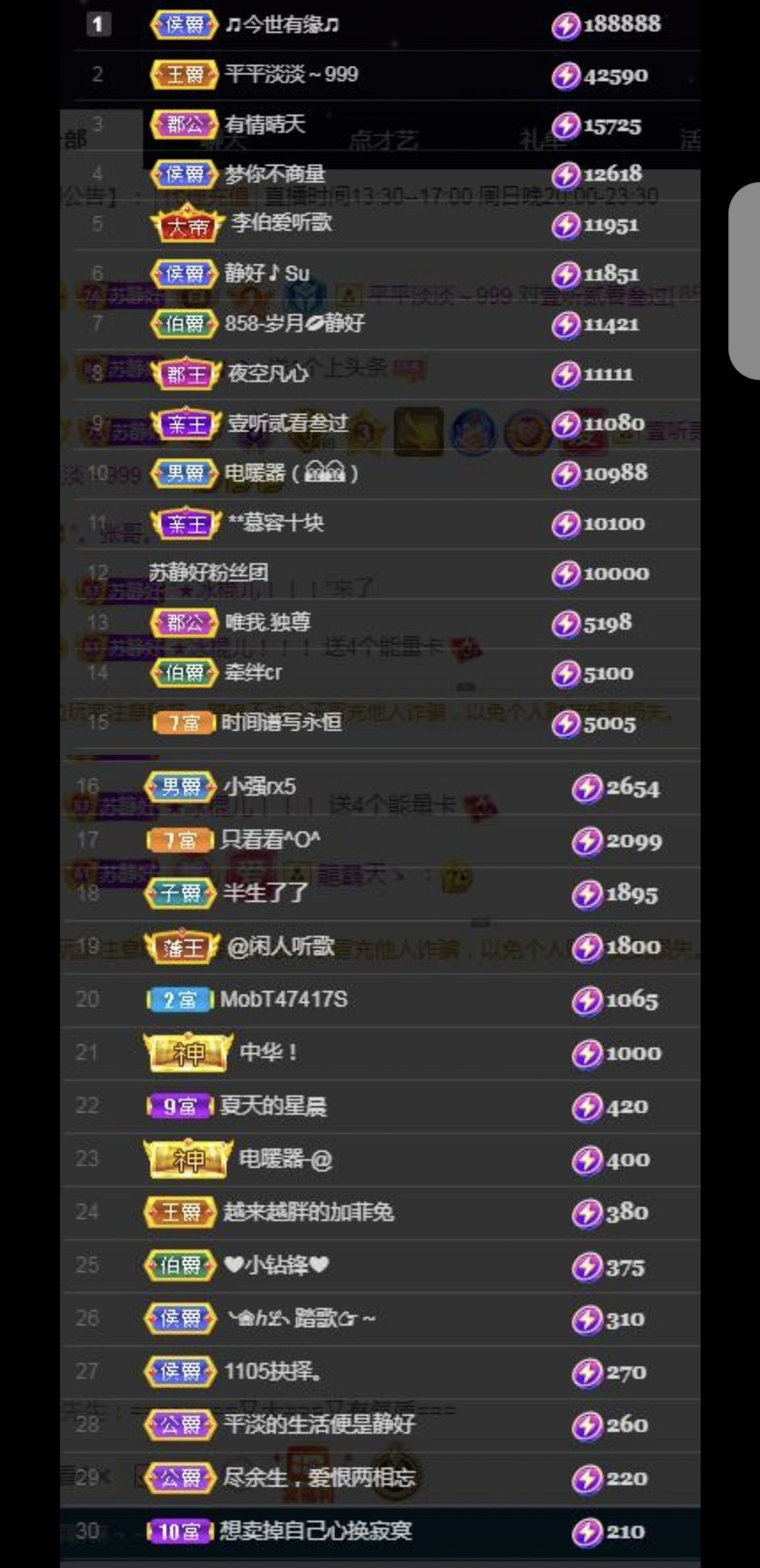The height and width of the screenshot is (1568, 760).
Task: View 时间谱写永恒 entry
Action: click(x=282, y=723)
